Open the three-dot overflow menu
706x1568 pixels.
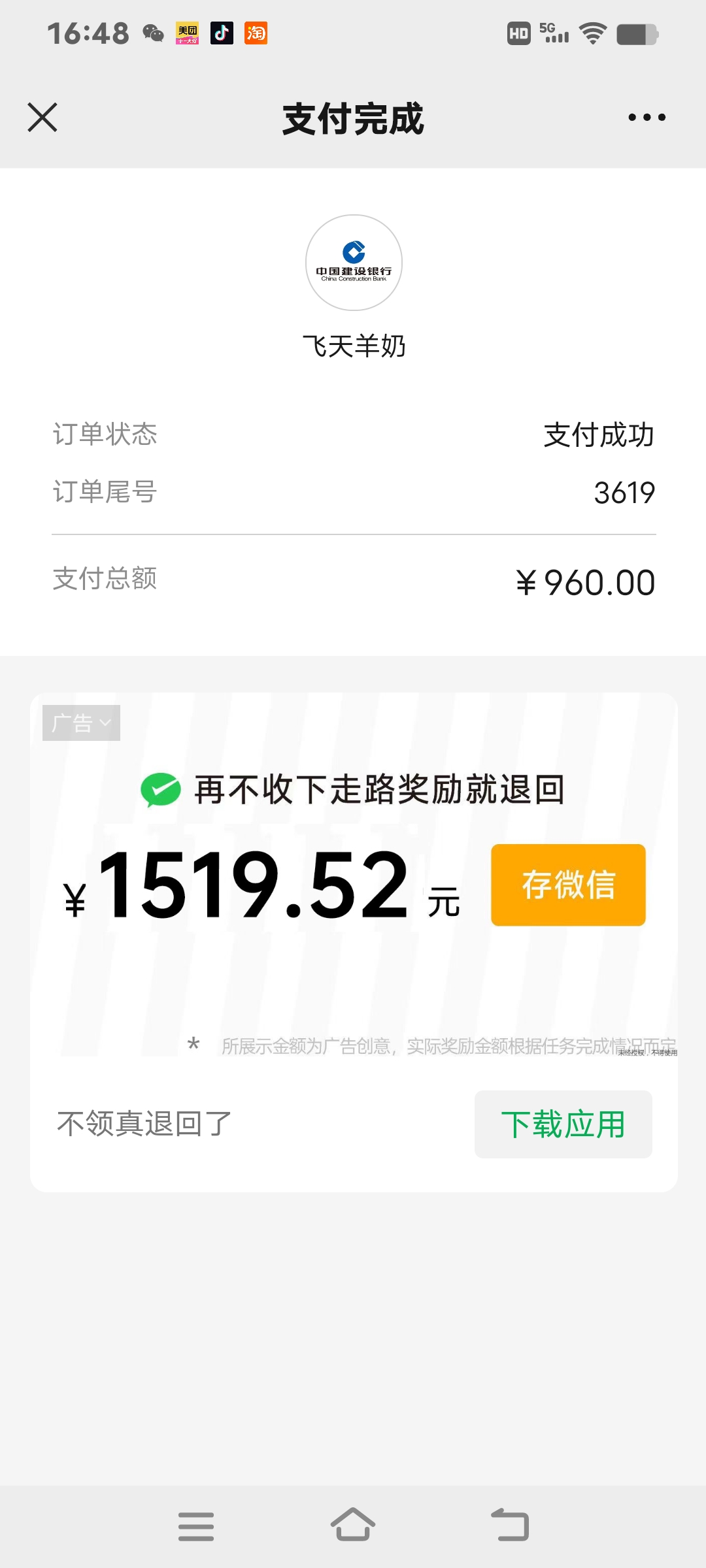tap(647, 118)
